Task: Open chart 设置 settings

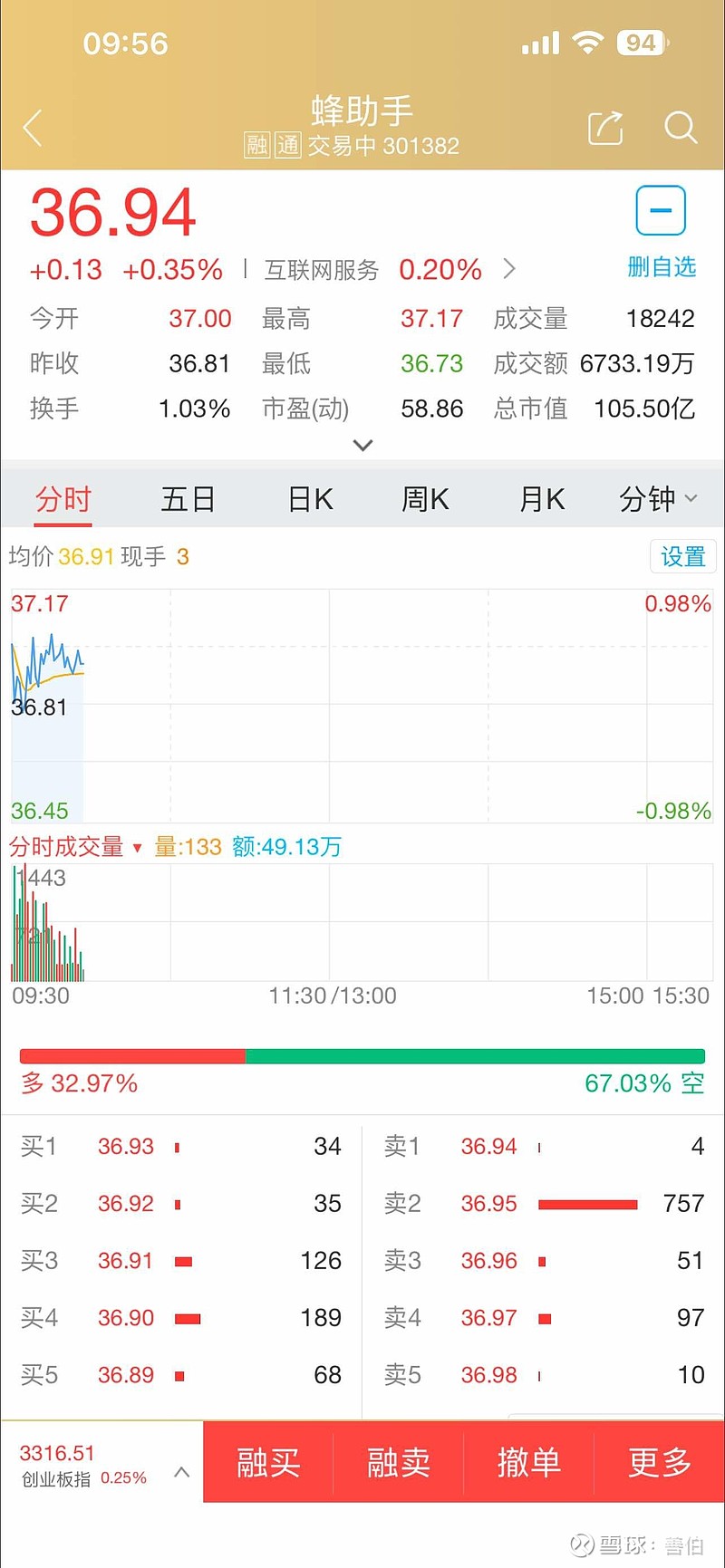Action: pyautogui.click(x=682, y=556)
